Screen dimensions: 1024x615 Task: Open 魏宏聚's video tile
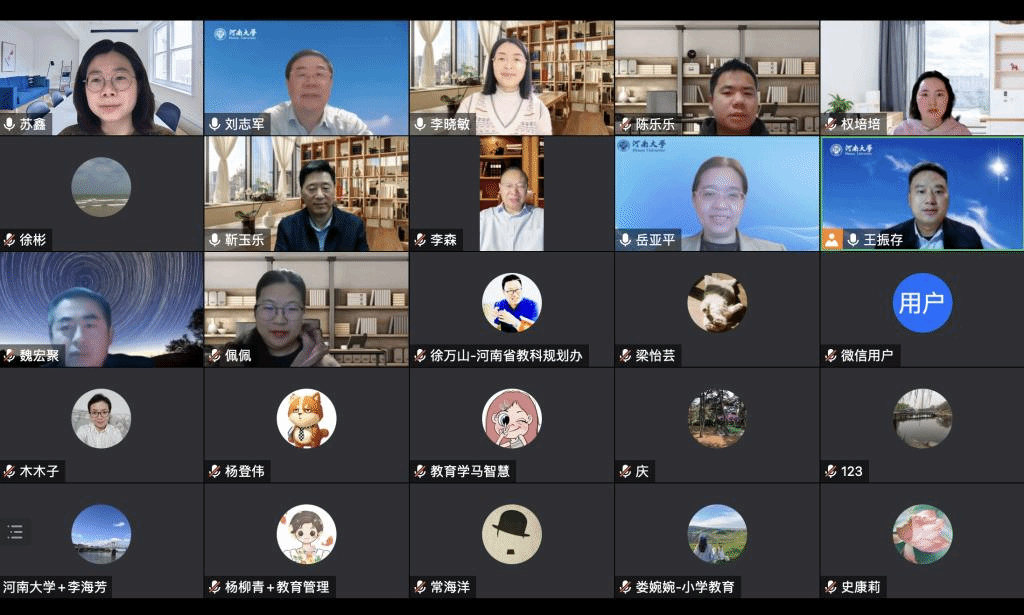(101, 309)
